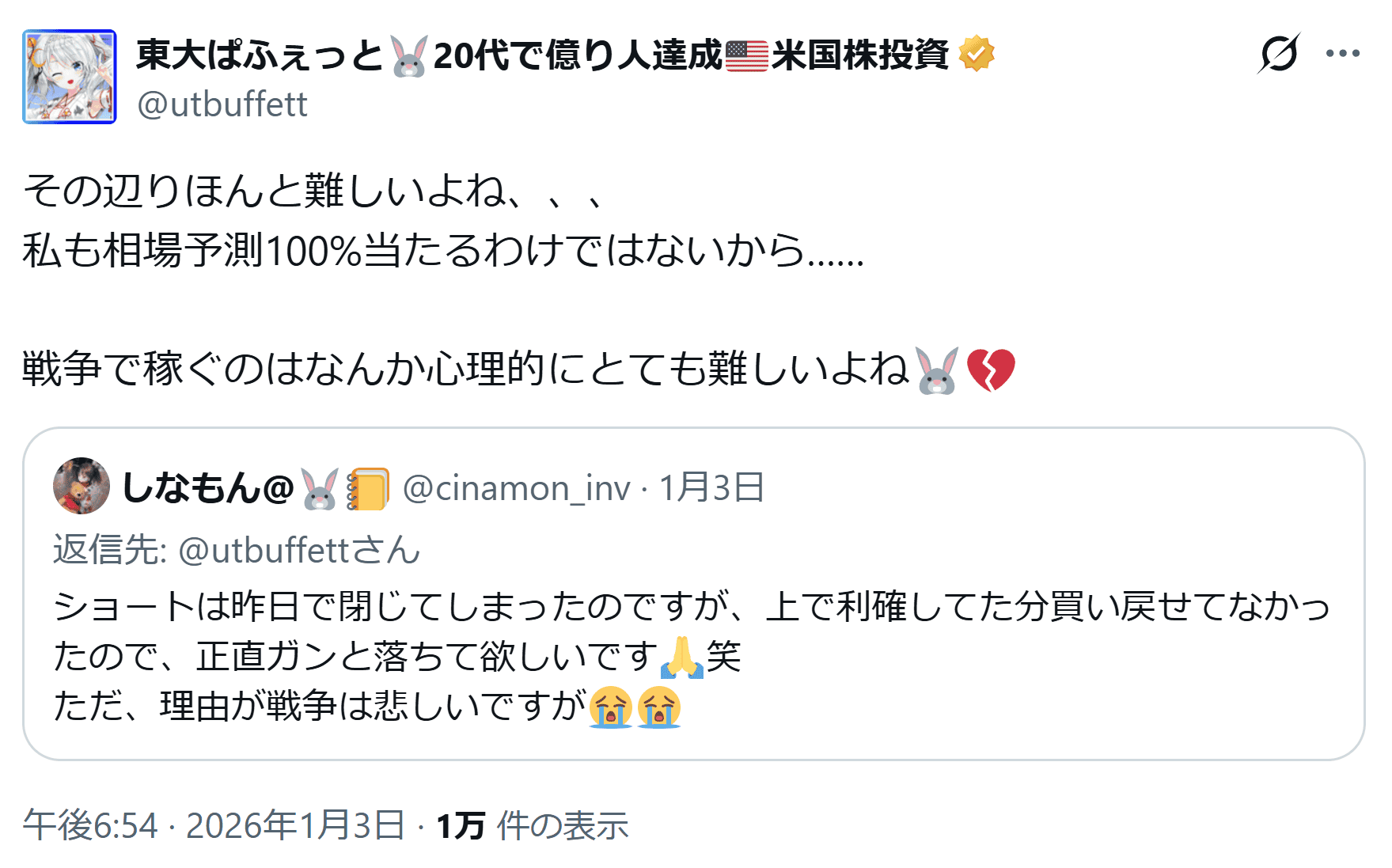Open the Grok icon on the post
Image resolution: width=1392 pixels, height=868 pixels.
pyautogui.click(x=1279, y=54)
